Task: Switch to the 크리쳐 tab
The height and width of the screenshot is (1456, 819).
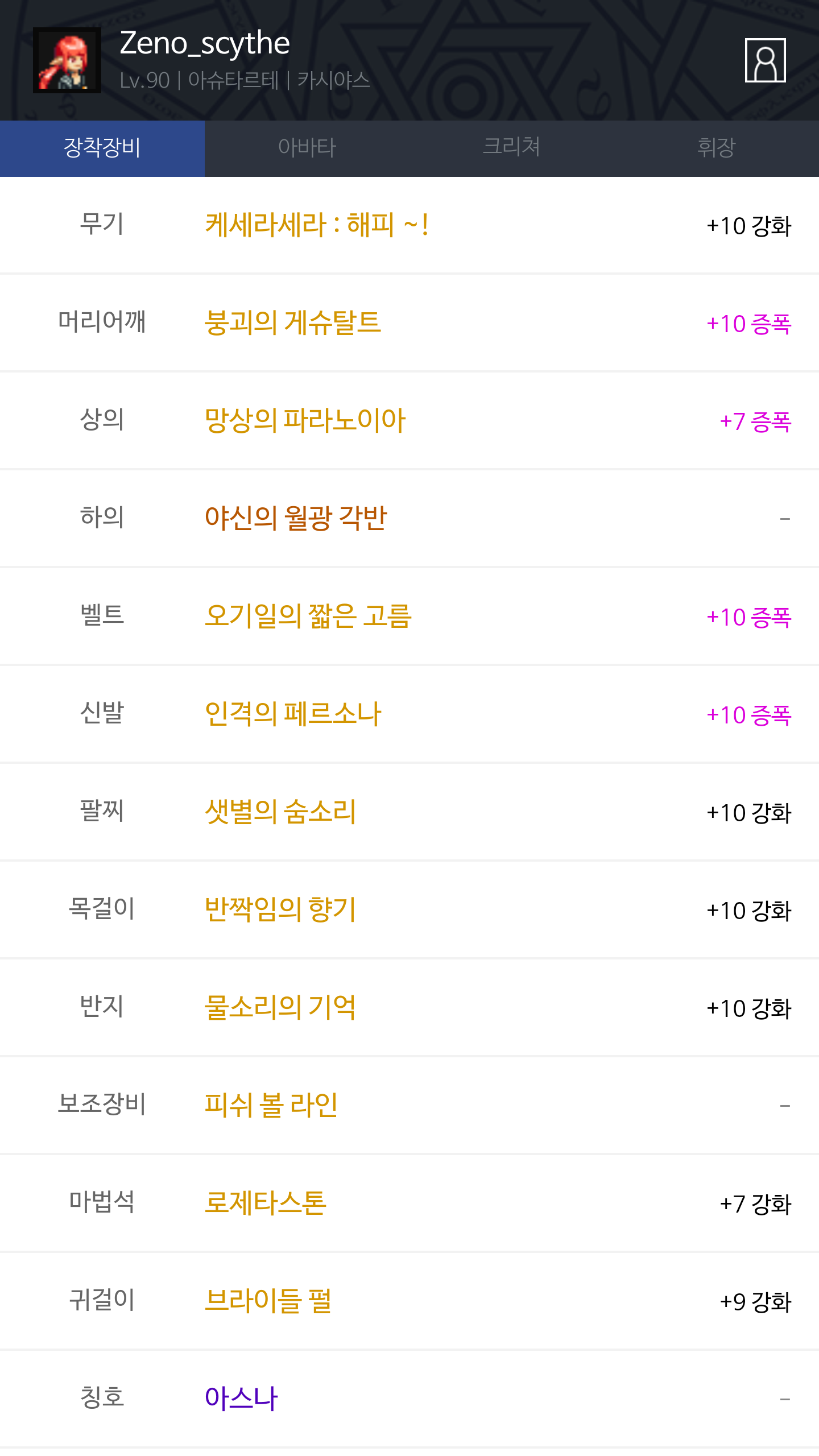Action: [x=511, y=148]
